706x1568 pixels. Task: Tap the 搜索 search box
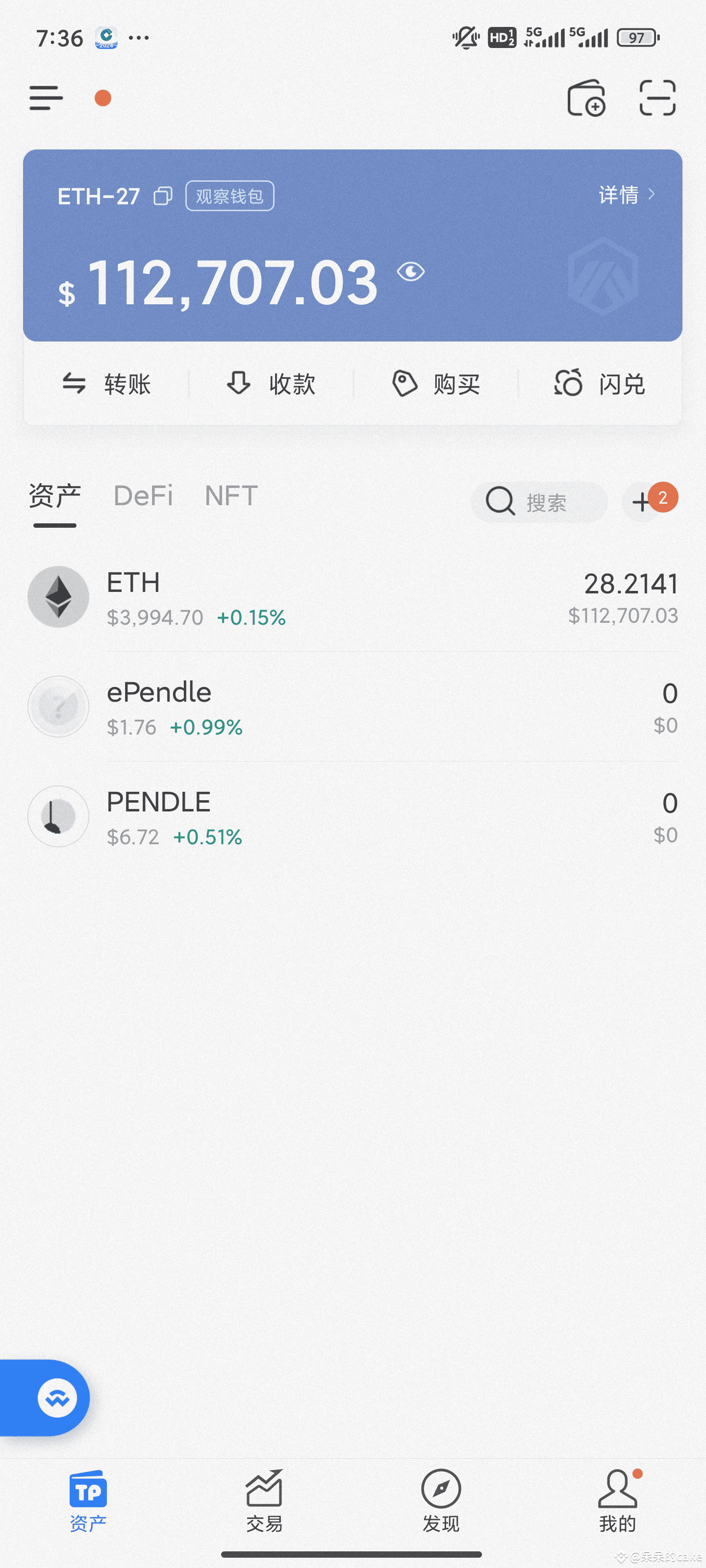coord(539,502)
